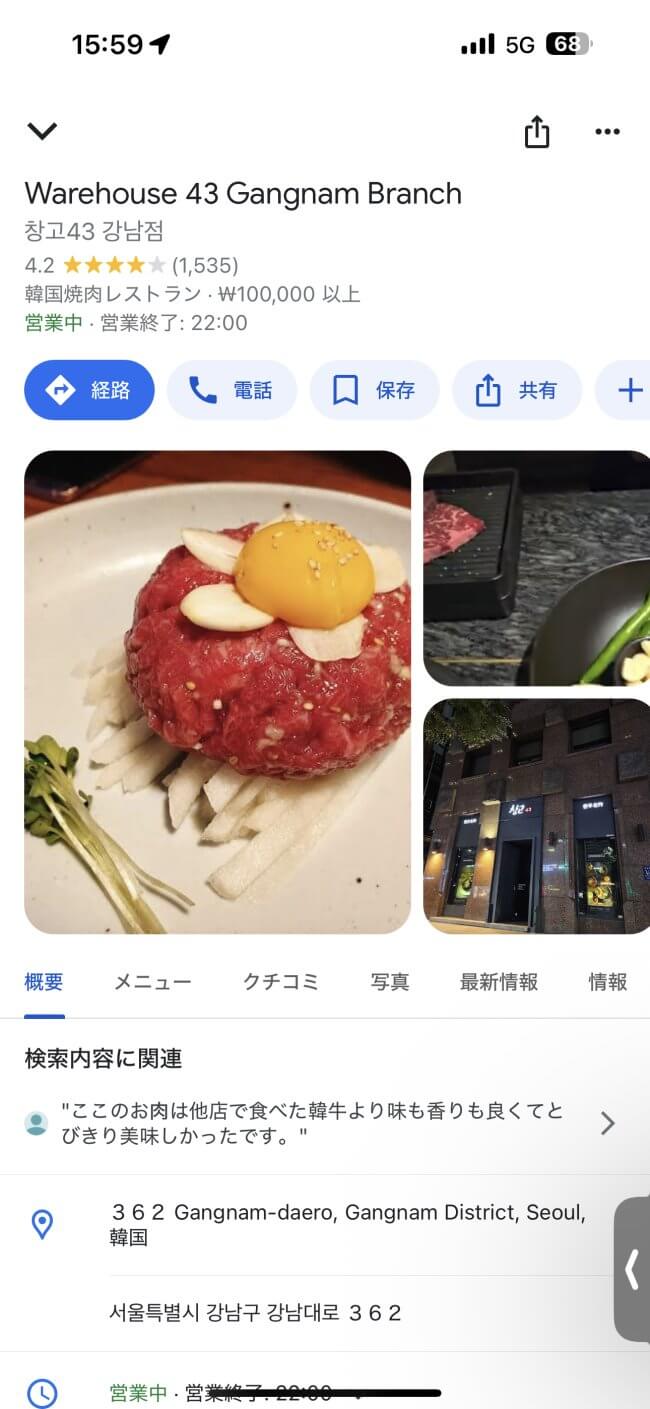Tap the share icon in the top bar
The width and height of the screenshot is (650, 1409).
point(537,132)
